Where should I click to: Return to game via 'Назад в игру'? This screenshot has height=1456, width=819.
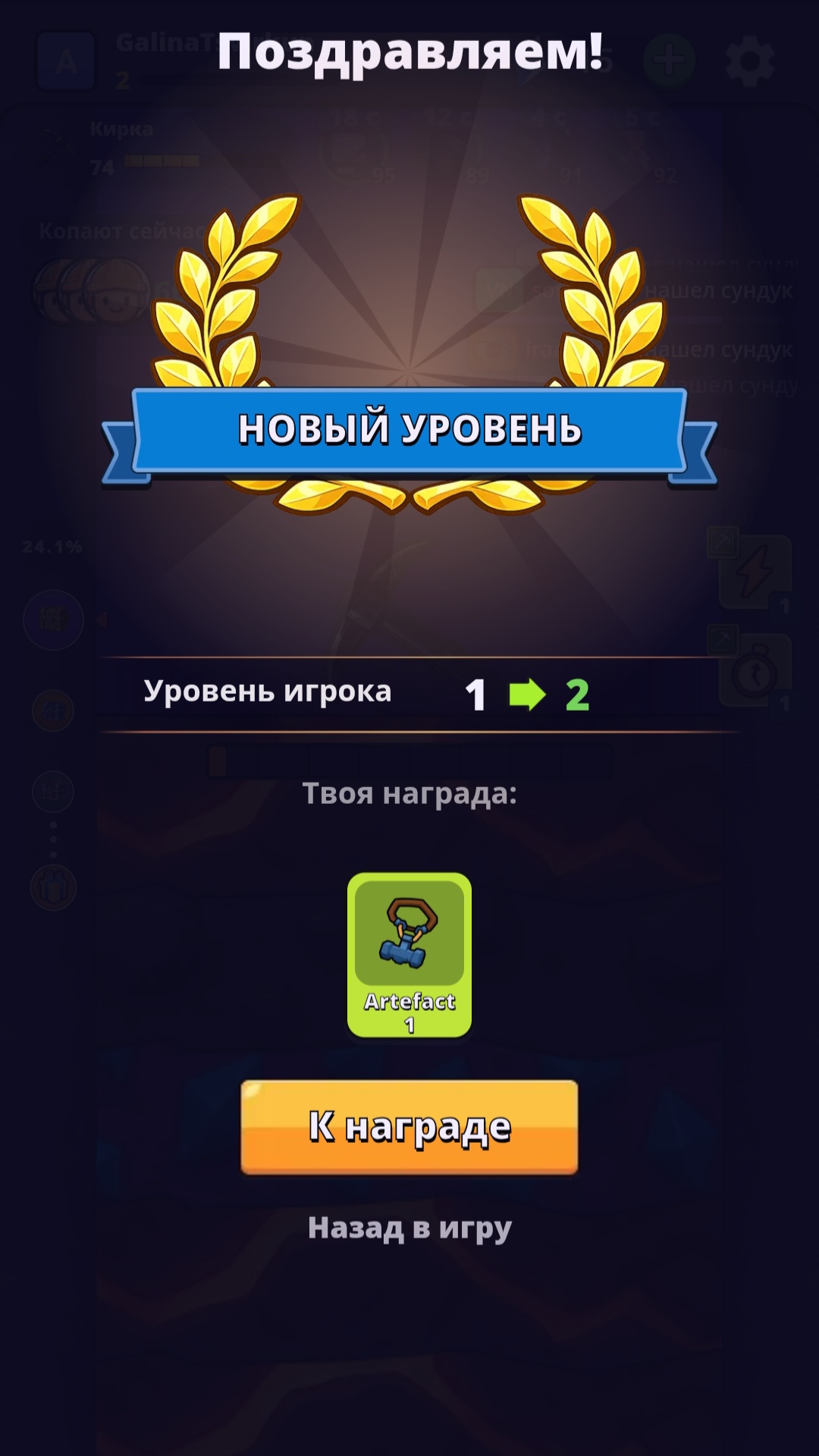click(409, 1228)
